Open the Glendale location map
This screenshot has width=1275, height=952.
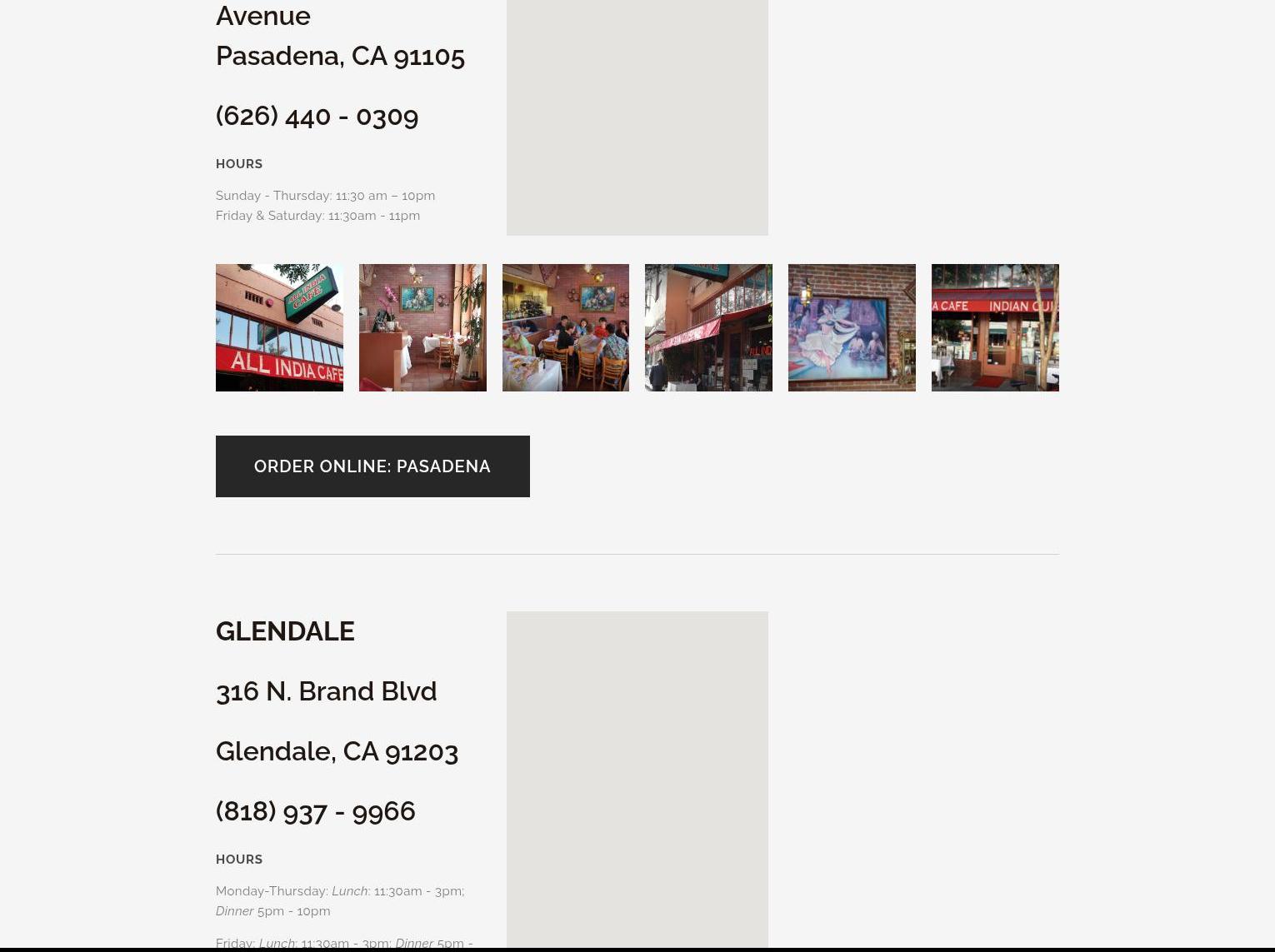click(637, 779)
